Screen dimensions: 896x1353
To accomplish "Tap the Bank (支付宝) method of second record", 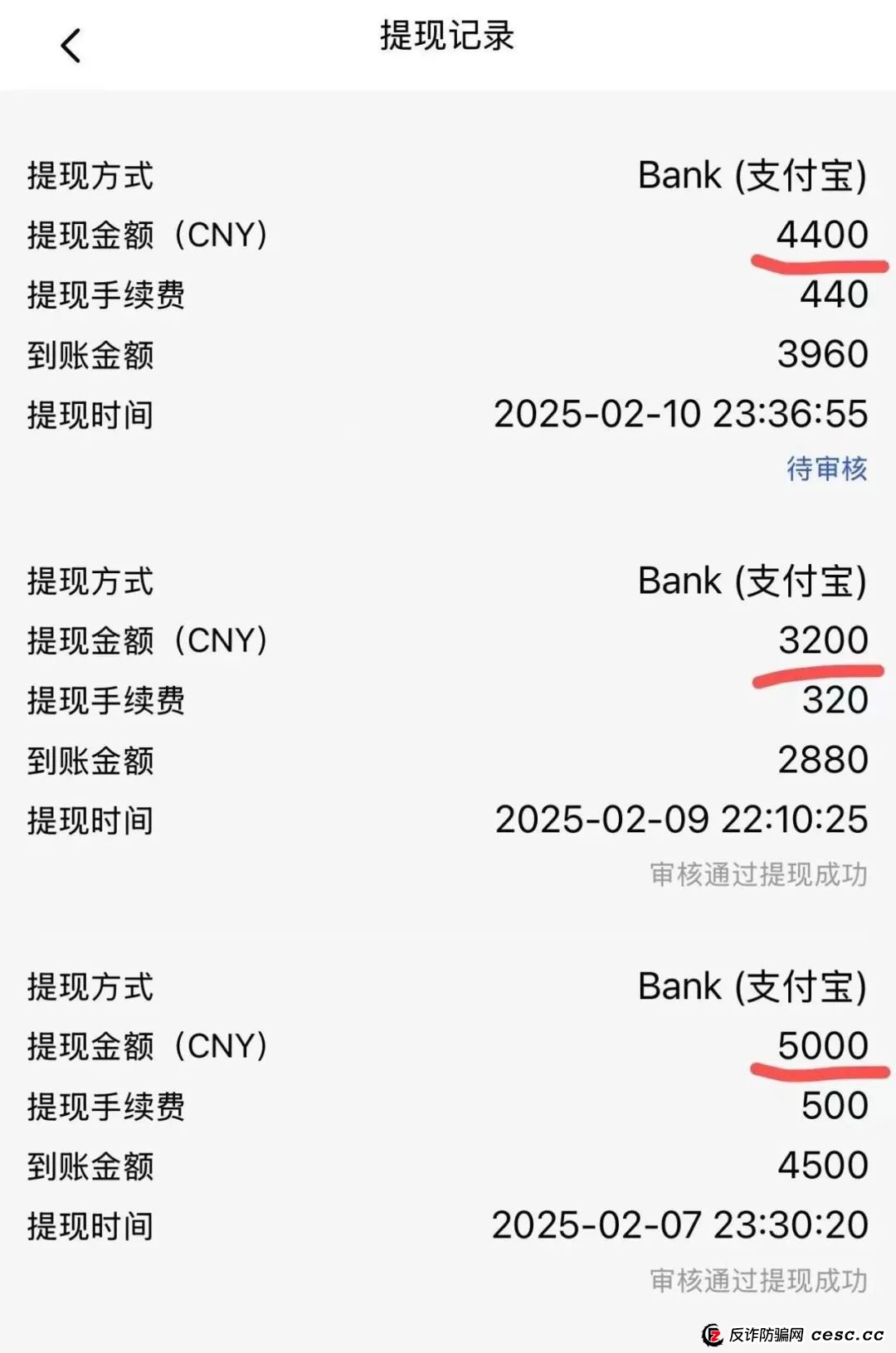I will [753, 582].
